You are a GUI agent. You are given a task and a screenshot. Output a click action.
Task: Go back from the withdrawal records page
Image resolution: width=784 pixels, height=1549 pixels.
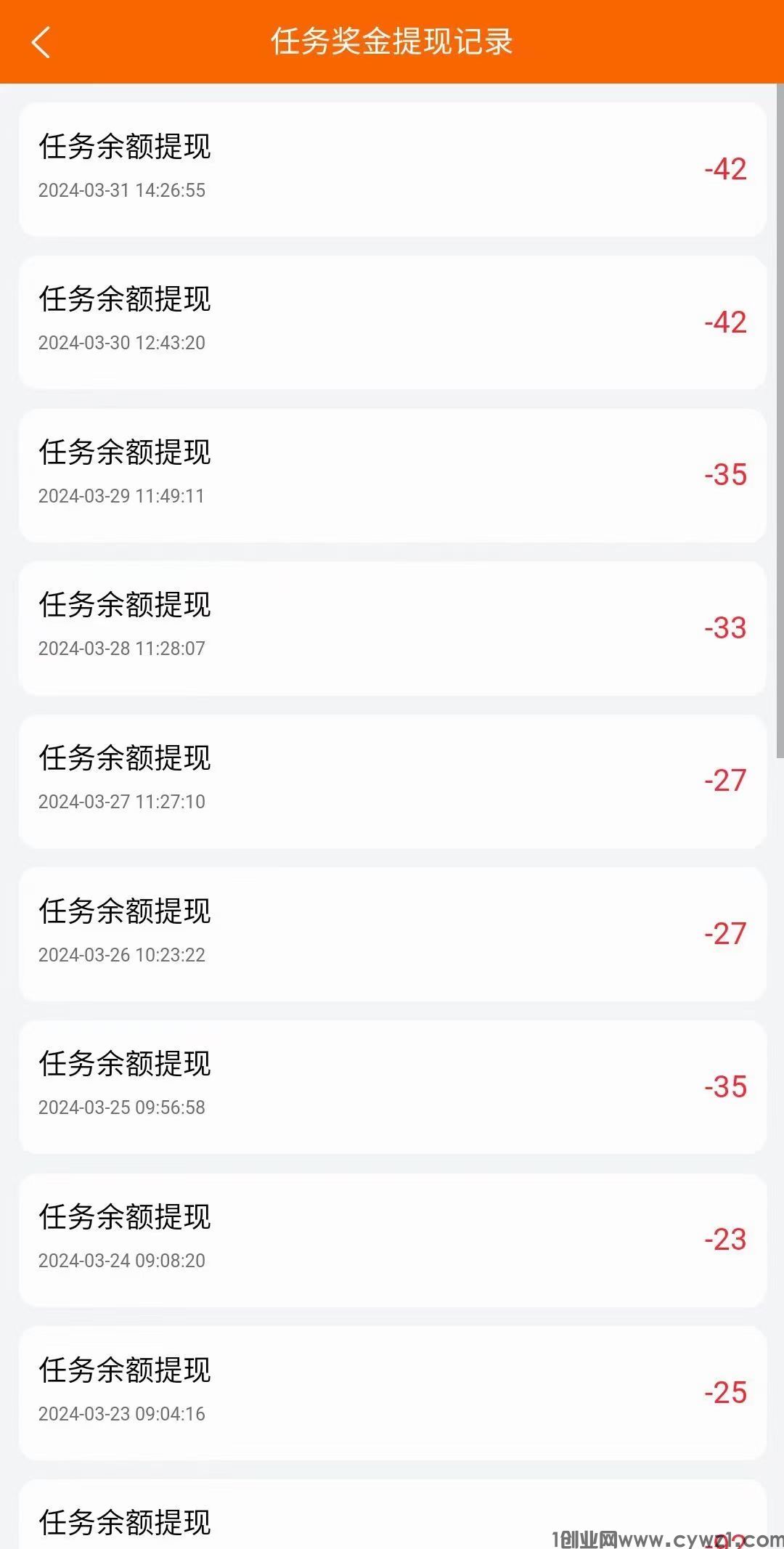41,42
